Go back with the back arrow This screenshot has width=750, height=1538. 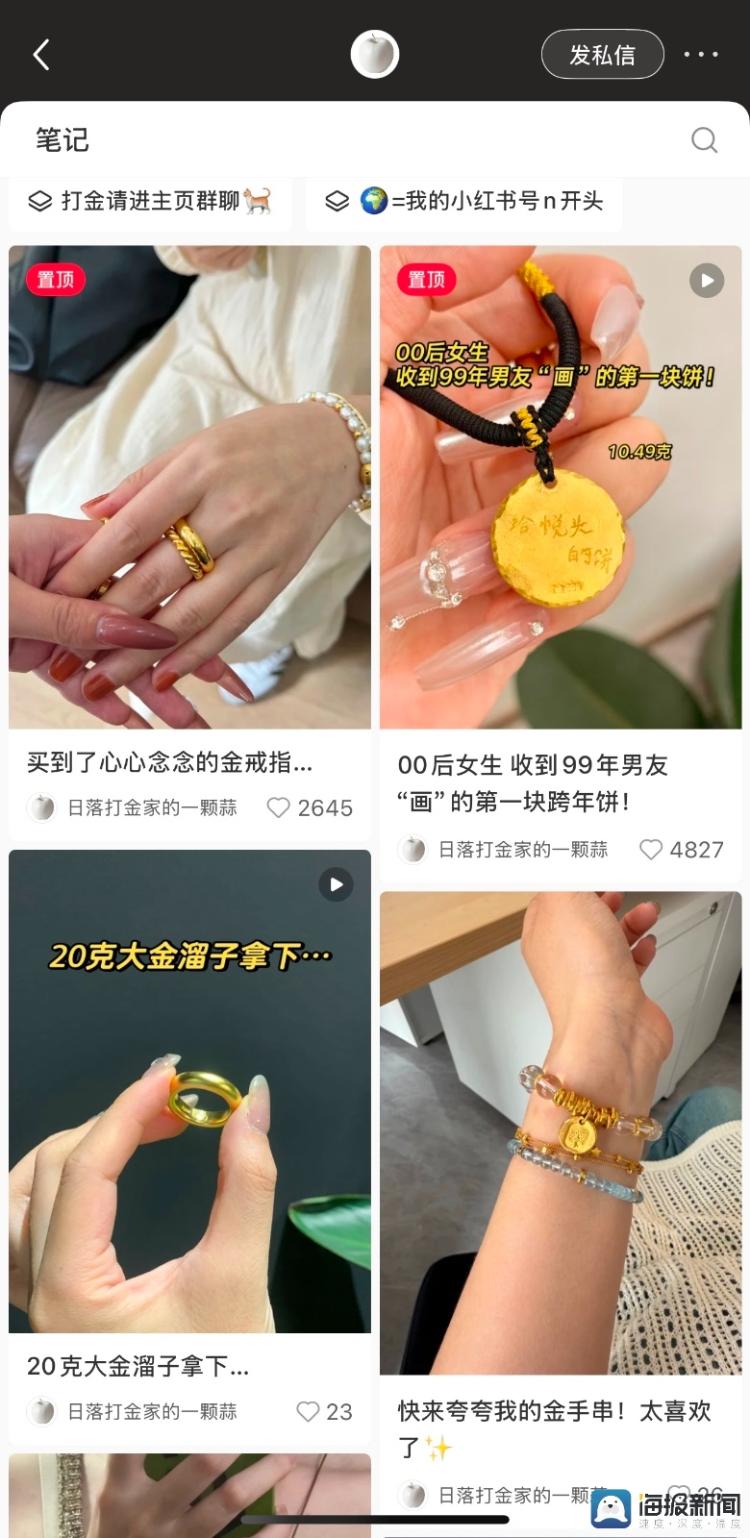(x=41, y=55)
